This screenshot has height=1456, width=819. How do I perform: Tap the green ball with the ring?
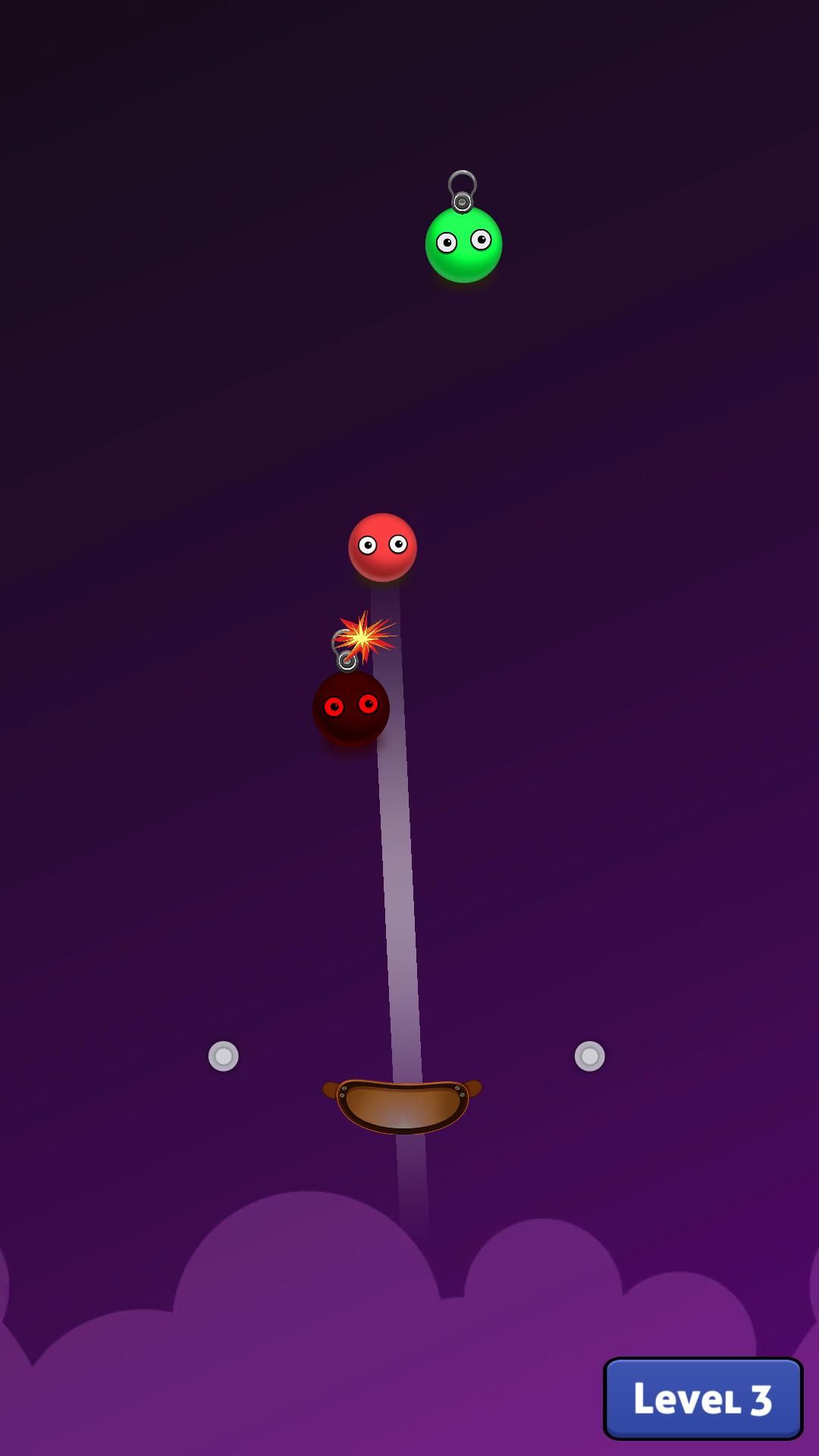pyautogui.click(x=463, y=244)
